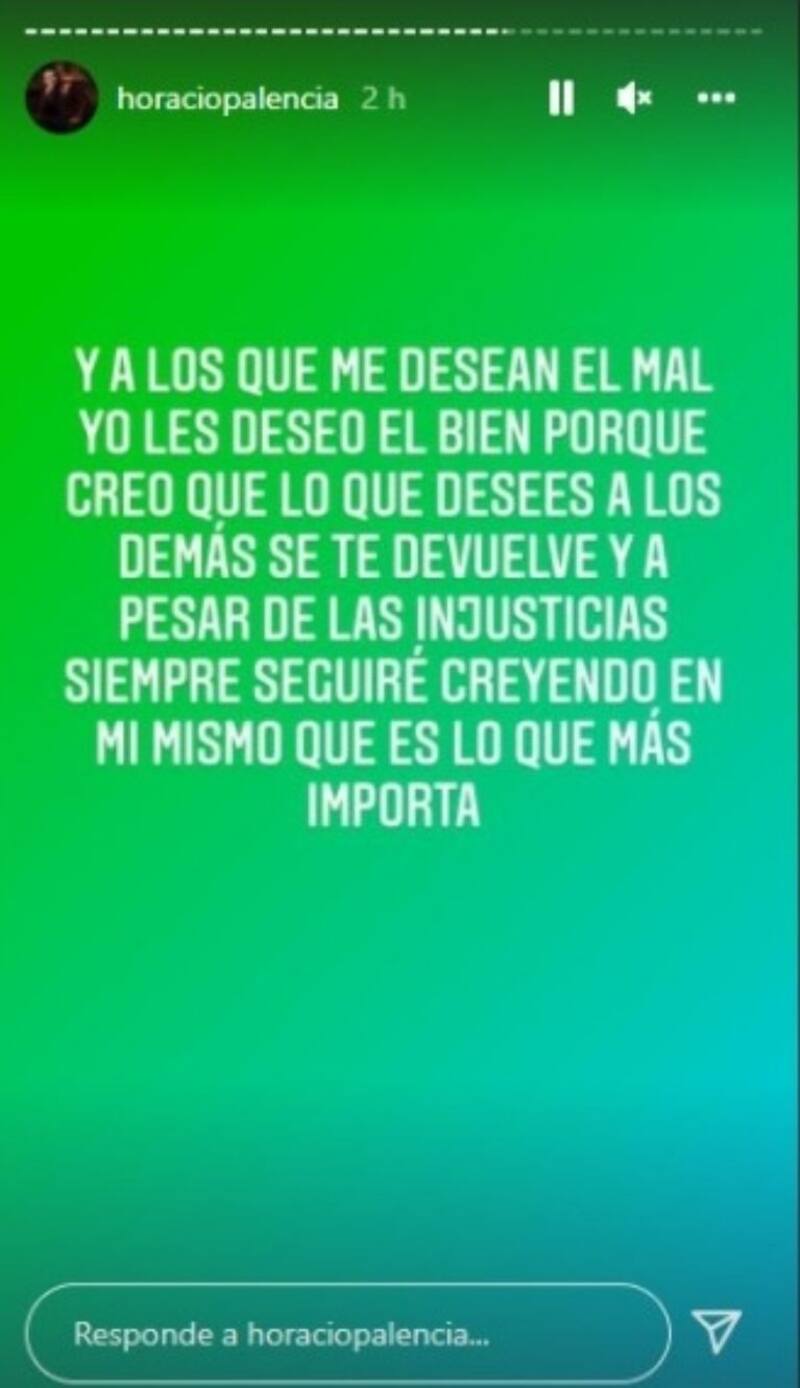This screenshot has width=800, height=1388.
Task: Share the story with the paper plane icon
Action: tap(716, 1332)
